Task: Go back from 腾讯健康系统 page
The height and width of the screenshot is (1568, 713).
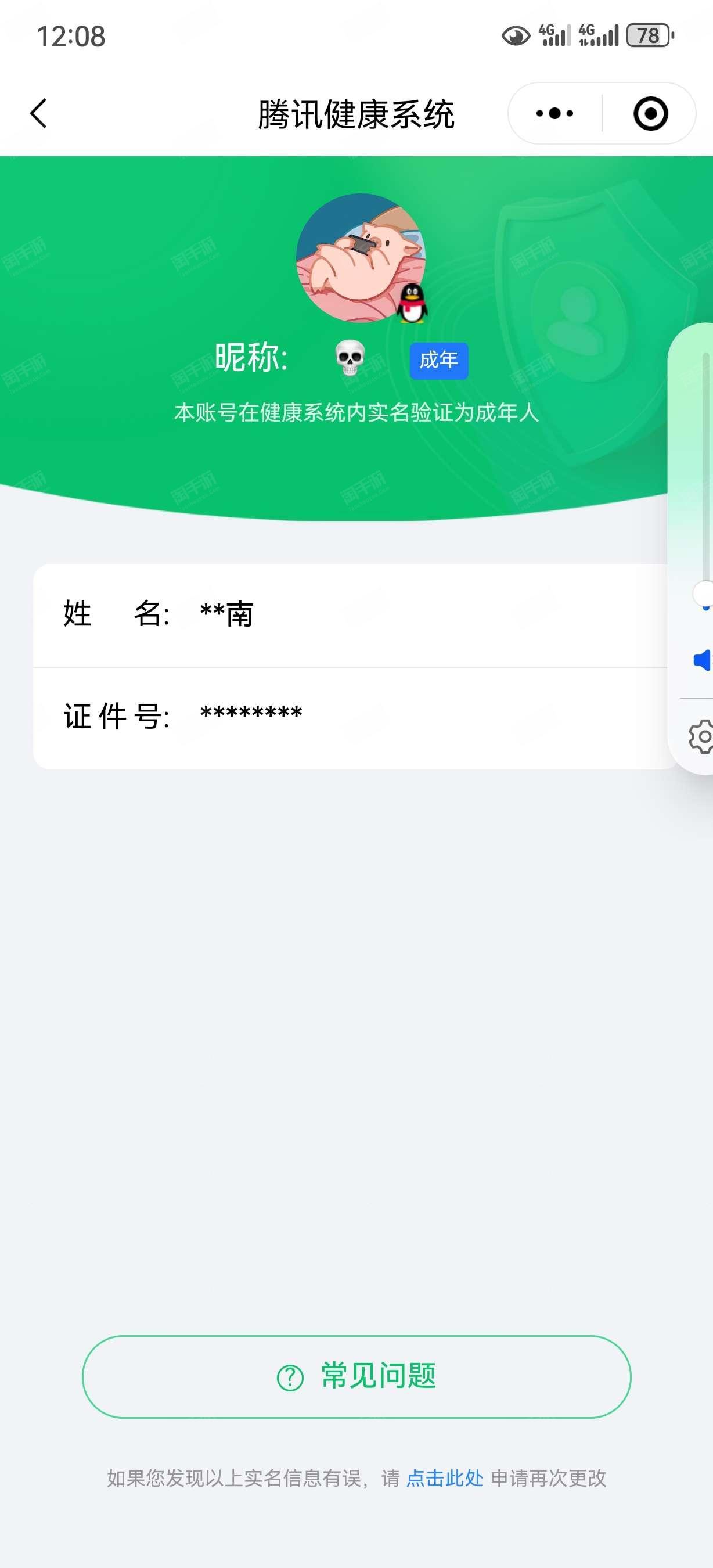Action: 38,113
